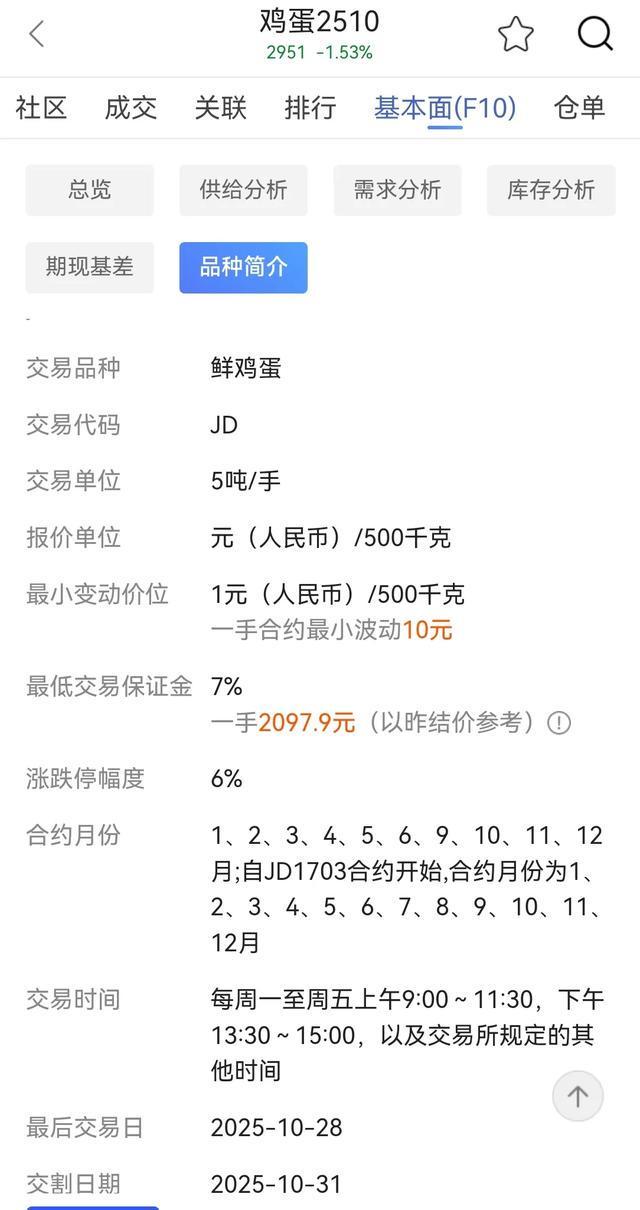Select the 基本面(F10) tab
Viewport: 640px width, 1210px height.
pos(445,107)
